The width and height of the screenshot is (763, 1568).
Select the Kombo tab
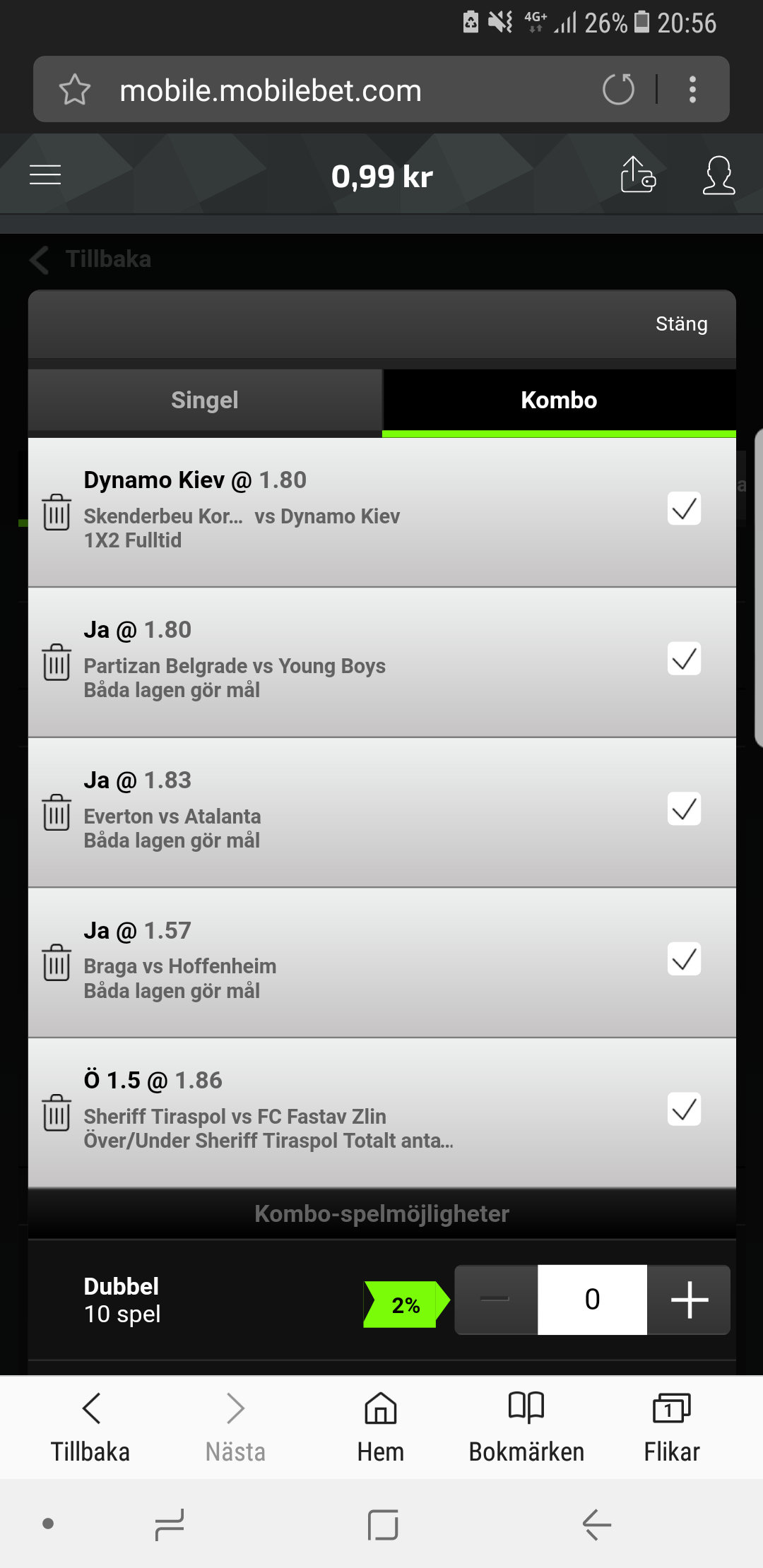click(x=559, y=400)
